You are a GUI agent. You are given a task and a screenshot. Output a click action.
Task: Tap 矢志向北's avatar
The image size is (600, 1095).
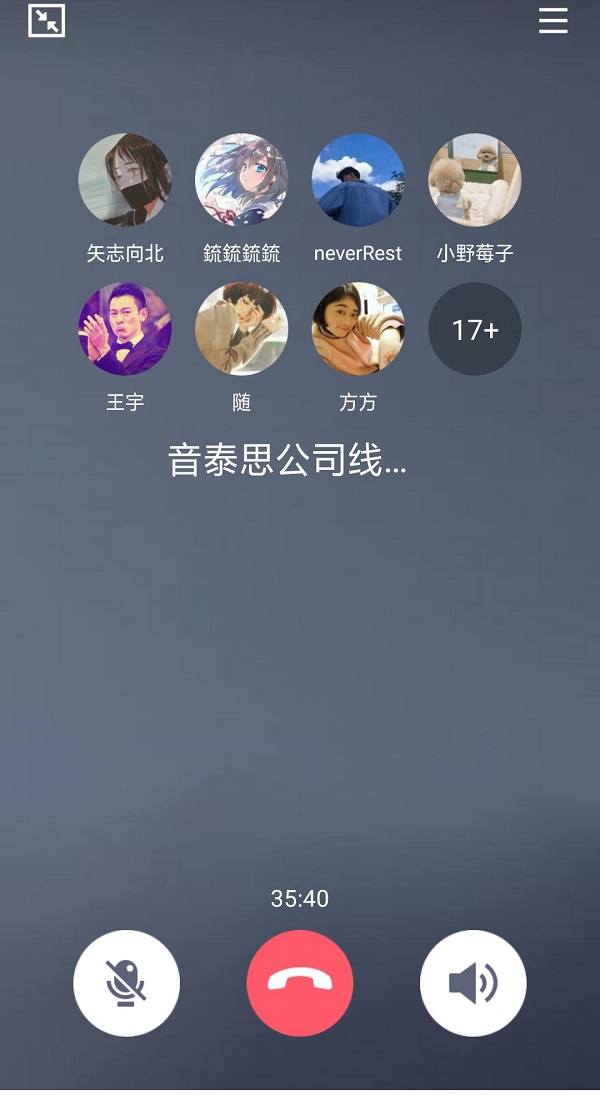pyautogui.click(x=125, y=180)
